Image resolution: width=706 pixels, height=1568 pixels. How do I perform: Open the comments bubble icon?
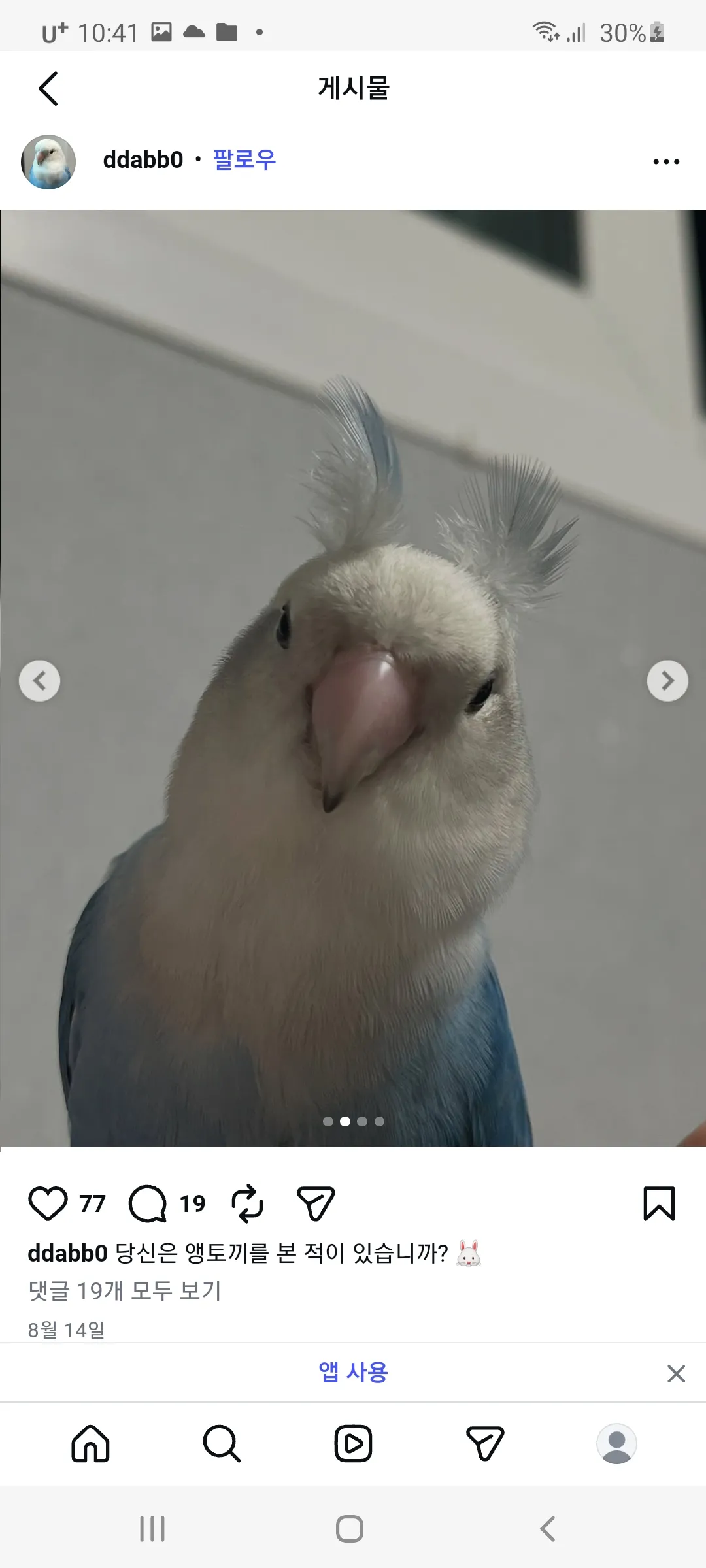pyautogui.click(x=148, y=1203)
